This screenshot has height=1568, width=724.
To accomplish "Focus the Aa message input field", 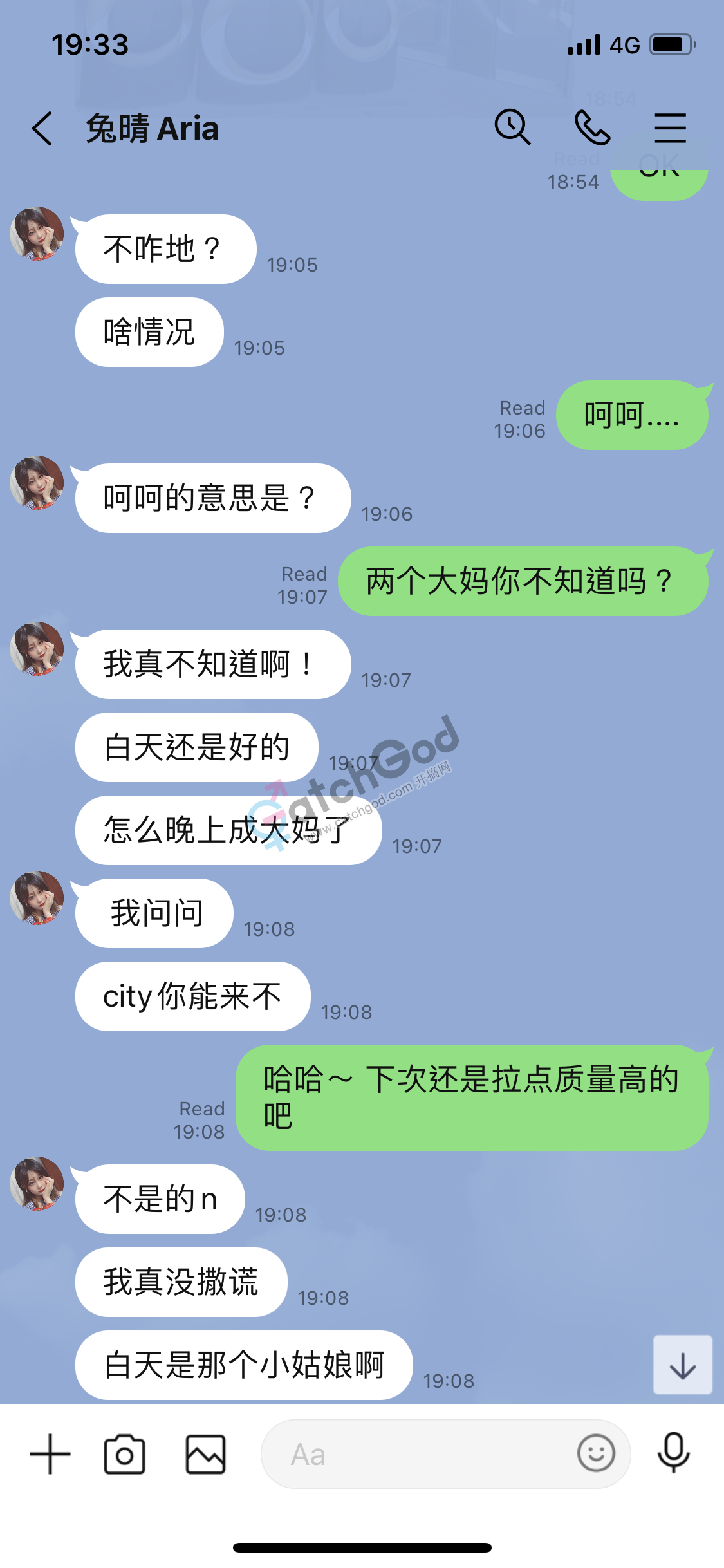I will pos(418,1454).
